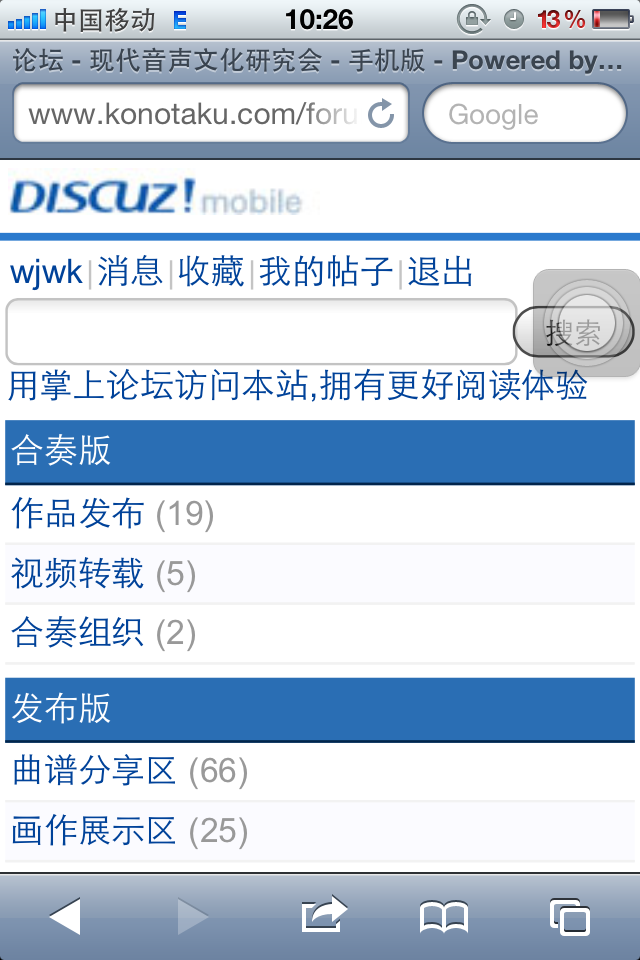Image resolution: width=640 pixels, height=960 pixels.
Task: Open 画作展示区 board
Action: point(94,831)
